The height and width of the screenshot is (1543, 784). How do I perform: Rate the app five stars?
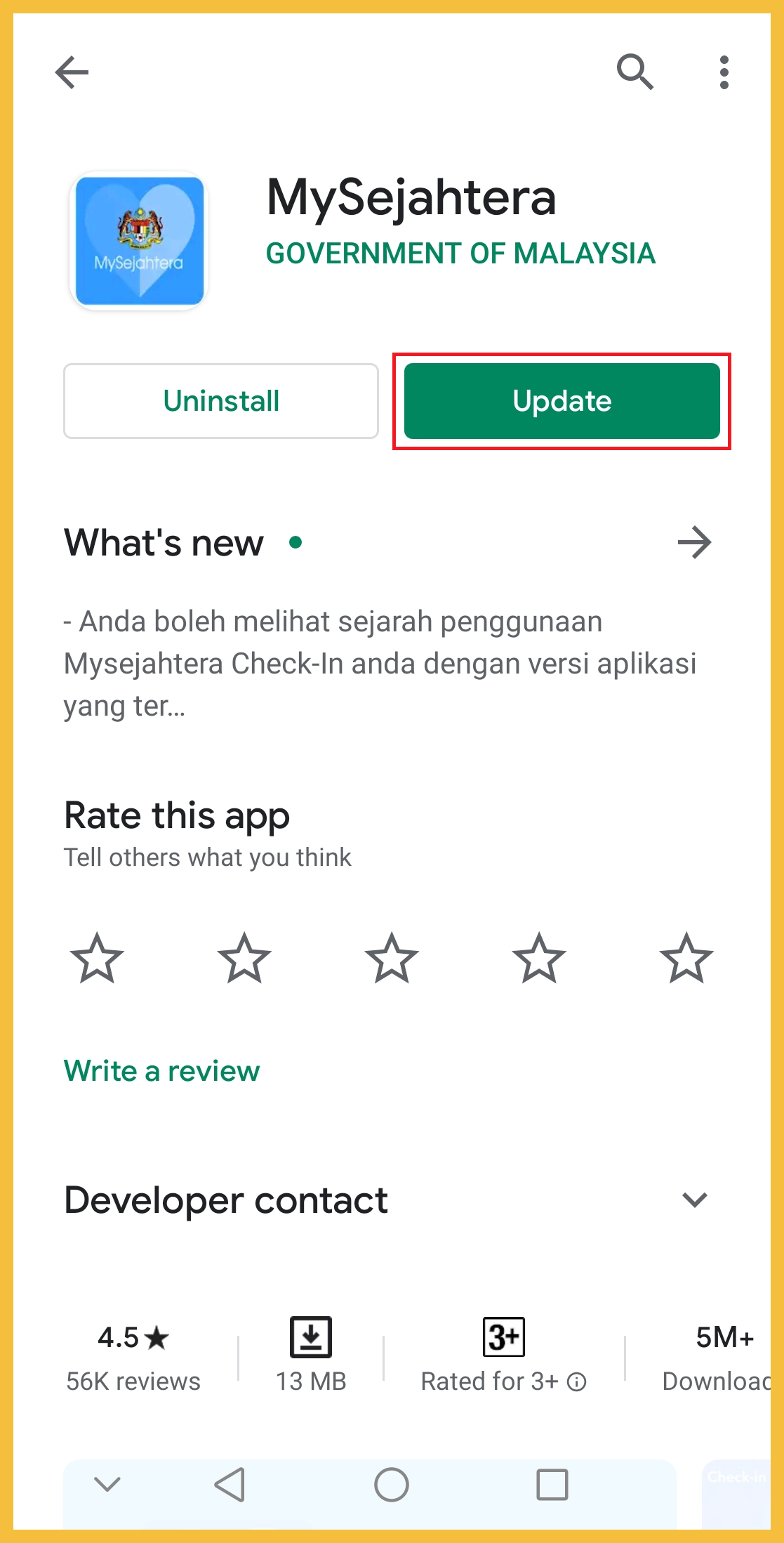686,958
